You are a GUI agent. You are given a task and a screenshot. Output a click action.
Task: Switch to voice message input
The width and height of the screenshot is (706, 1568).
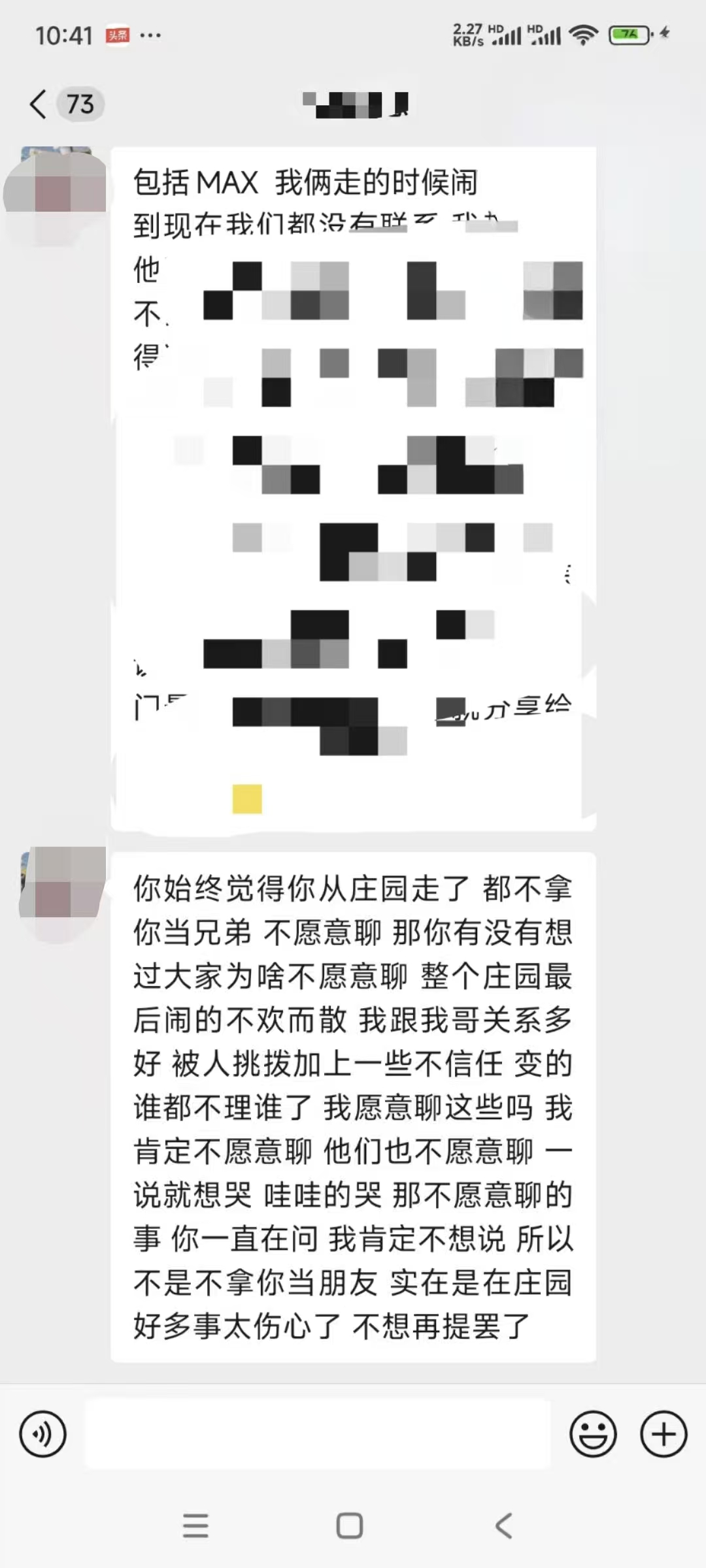pos(43,1435)
